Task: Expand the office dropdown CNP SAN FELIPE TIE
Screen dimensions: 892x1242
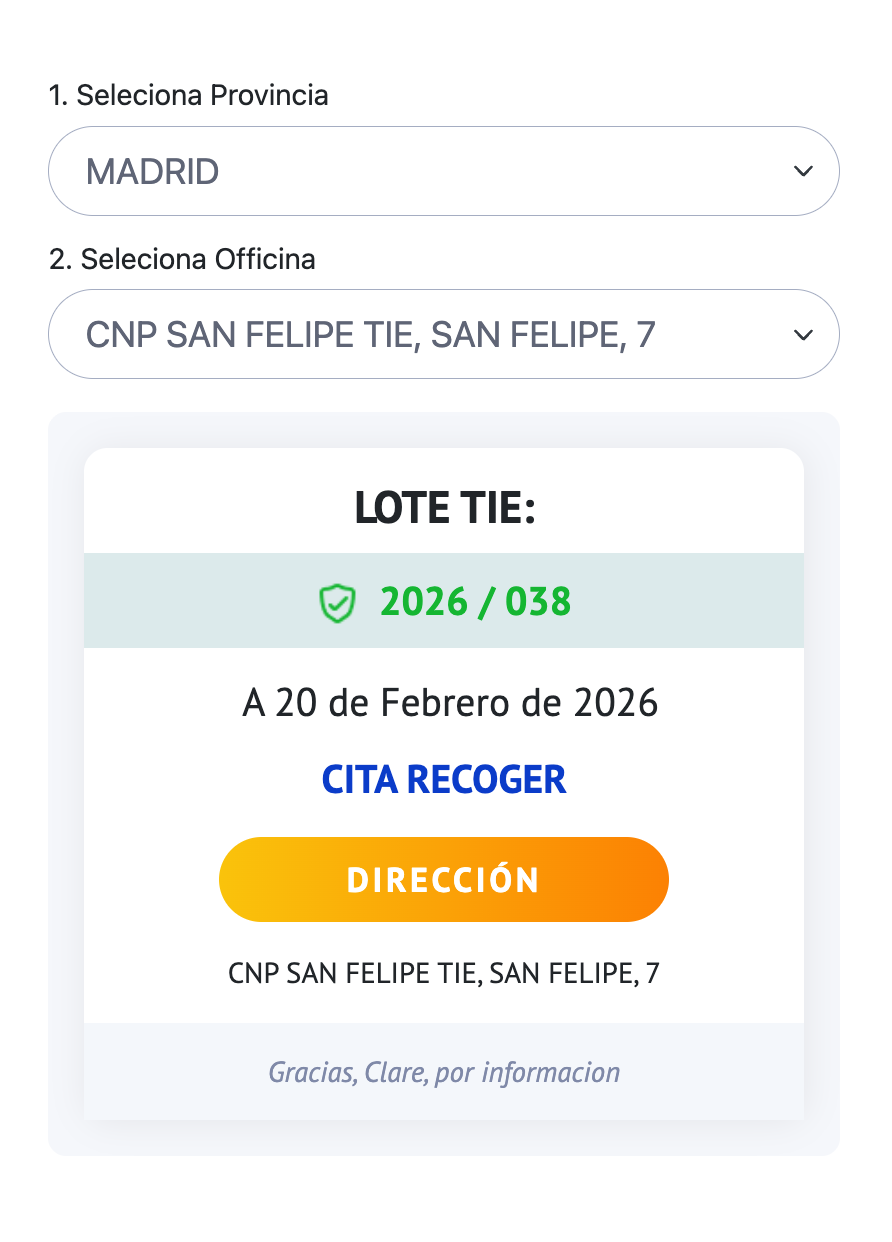Action: [443, 334]
